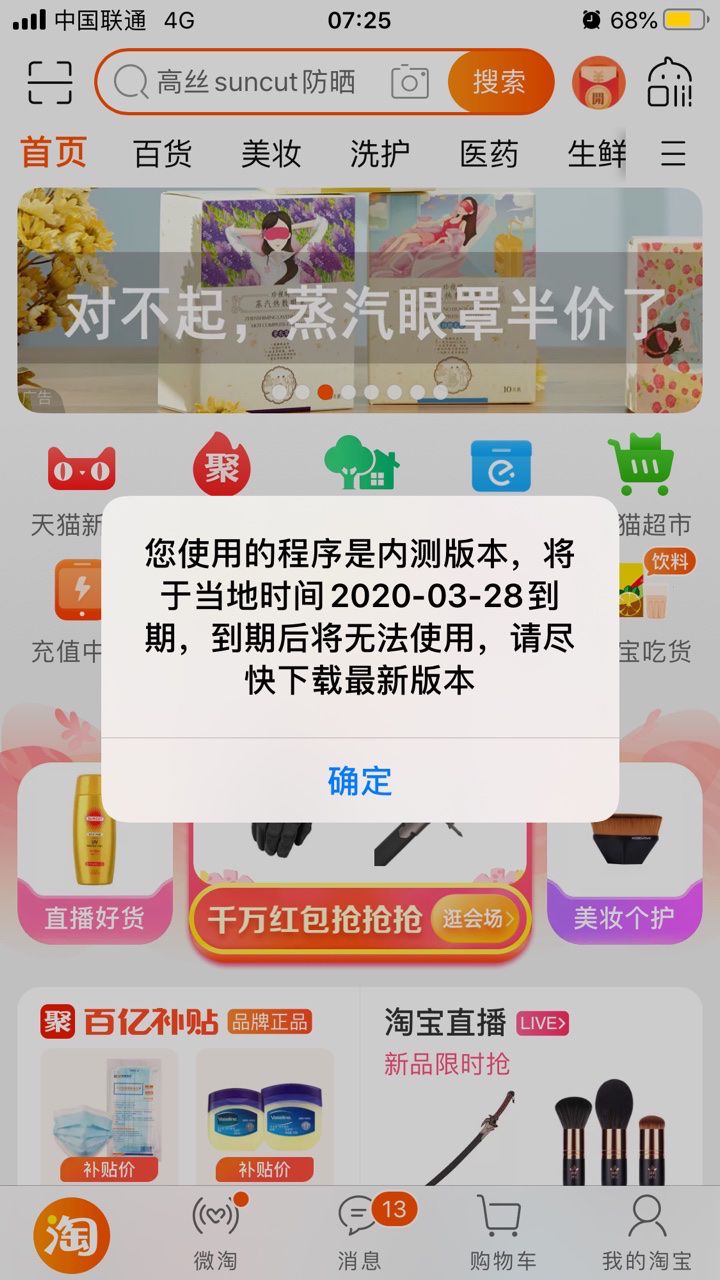
Task: Switch to the 百货 tab
Action: click(x=162, y=154)
